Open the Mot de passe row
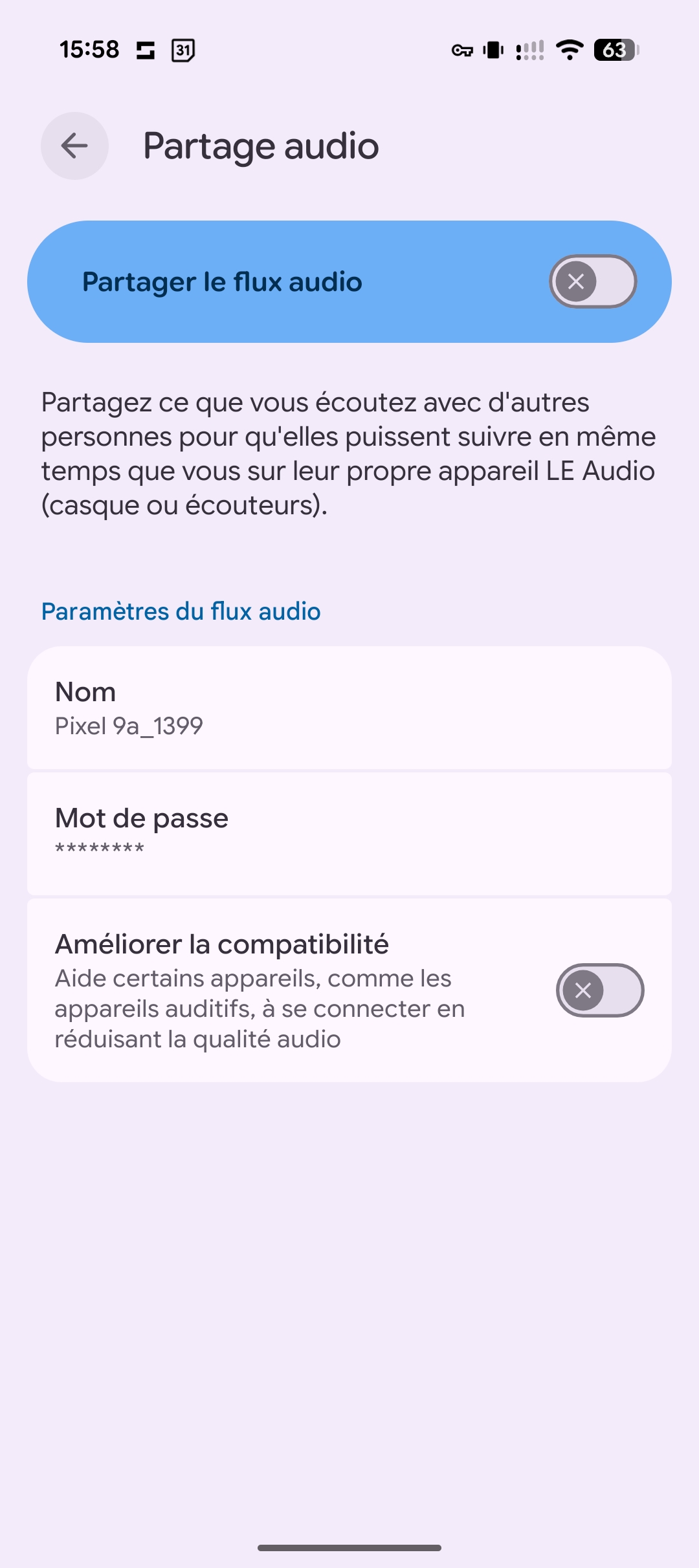Image resolution: width=699 pixels, height=1568 pixels. click(349, 833)
